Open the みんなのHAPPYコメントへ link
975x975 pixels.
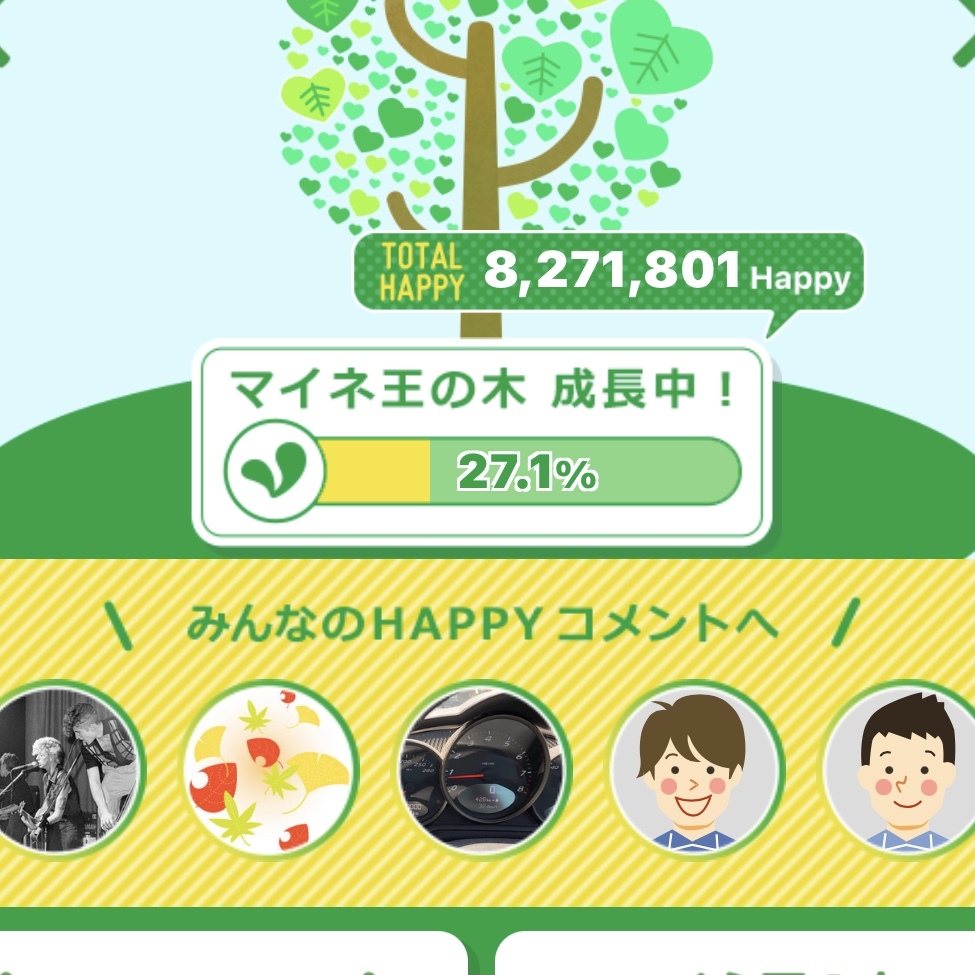(482, 624)
